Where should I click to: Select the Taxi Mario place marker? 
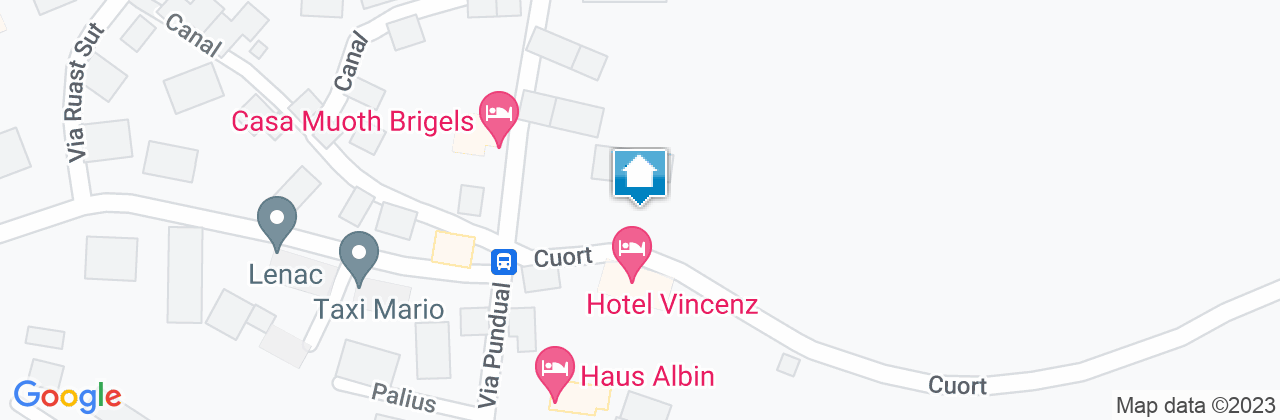[x=358, y=254]
